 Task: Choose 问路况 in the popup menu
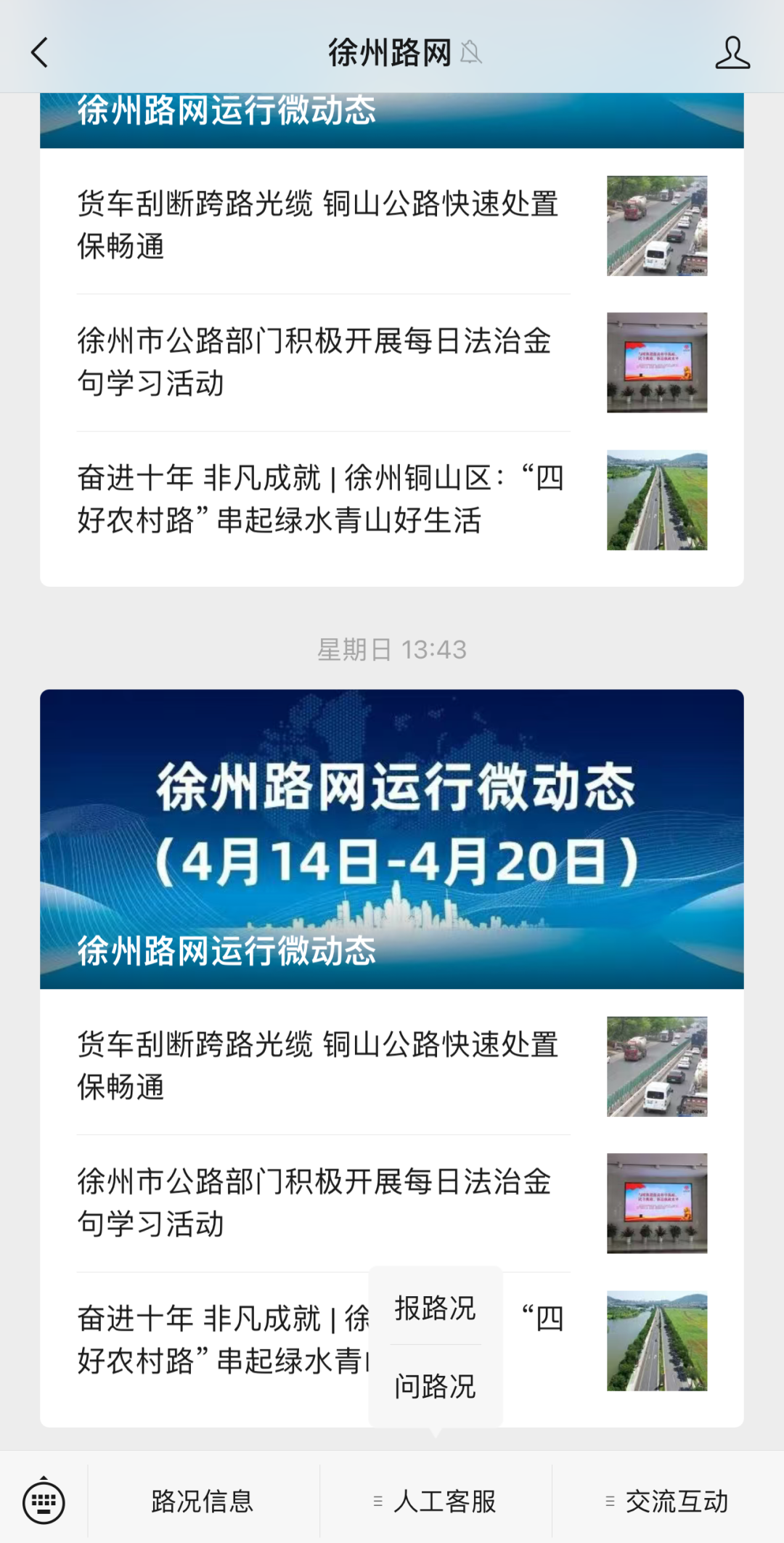436,1387
